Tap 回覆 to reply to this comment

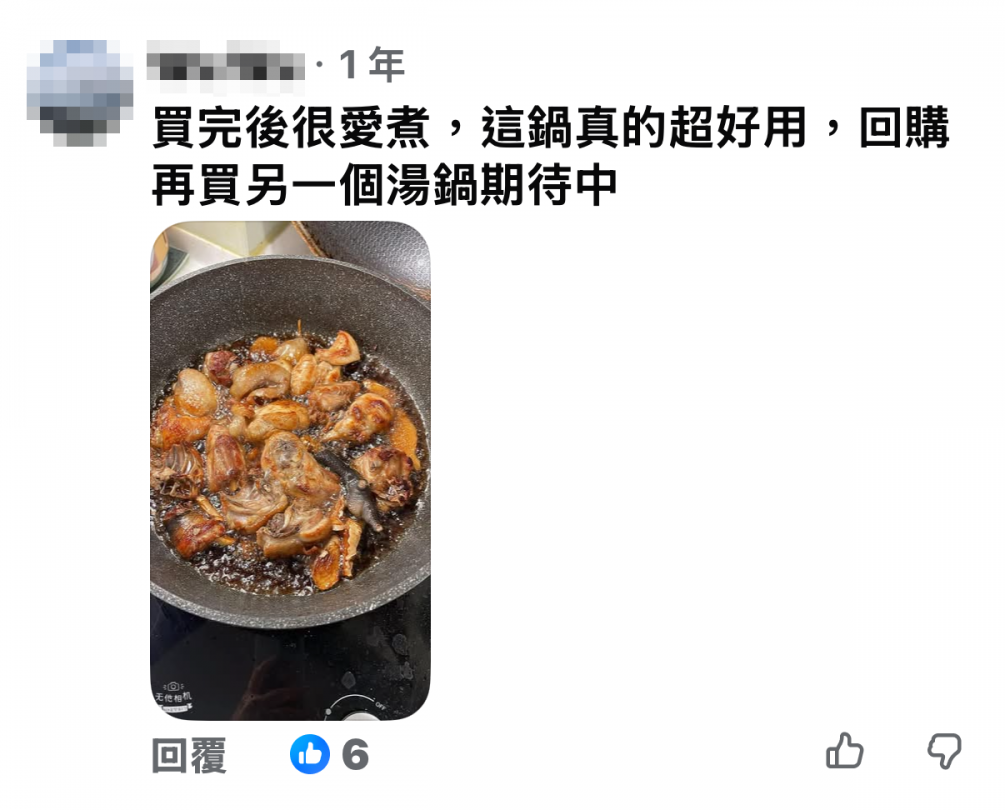pos(190,756)
